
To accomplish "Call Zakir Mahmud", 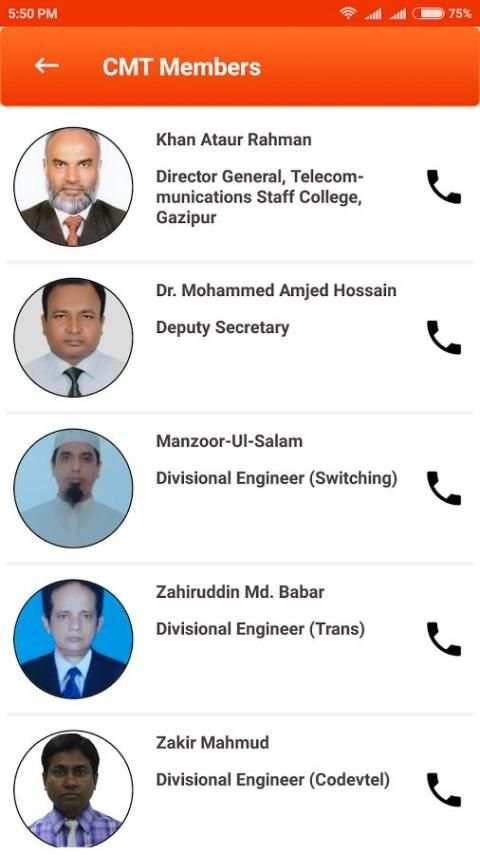I will (x=444, y=790).
